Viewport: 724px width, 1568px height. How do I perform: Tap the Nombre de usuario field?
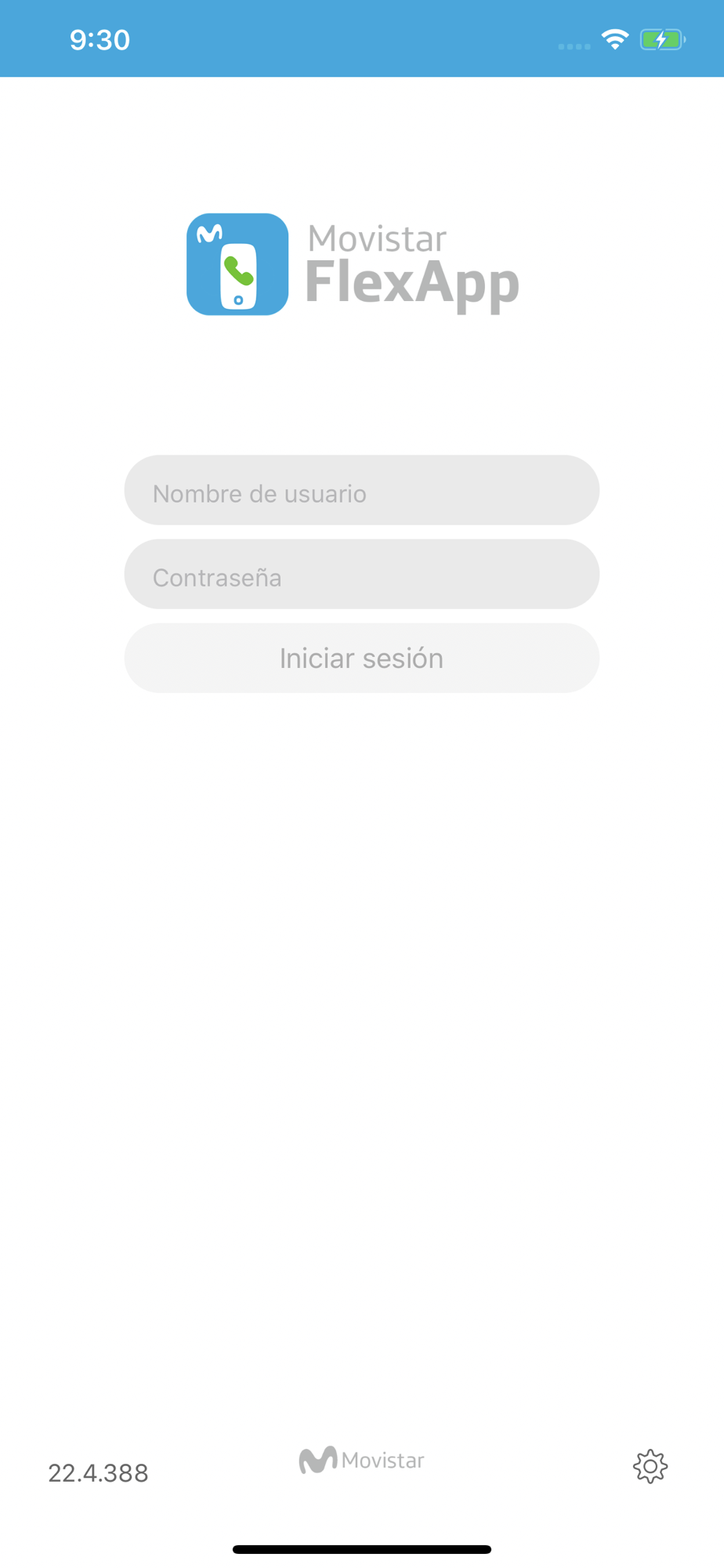click(x=362, y=490)
